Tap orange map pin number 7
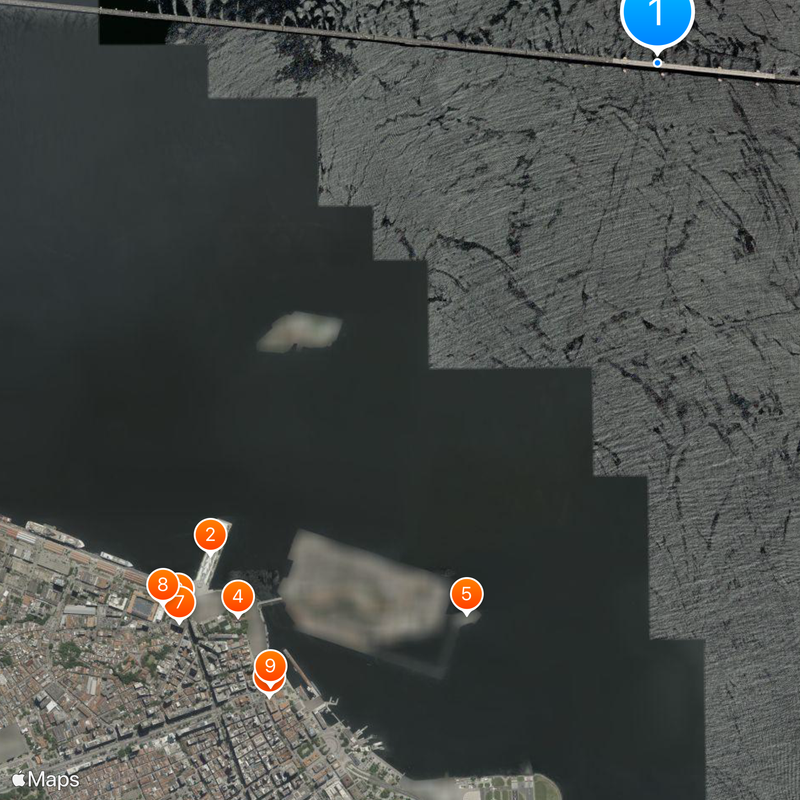 (x=181, y=604)
